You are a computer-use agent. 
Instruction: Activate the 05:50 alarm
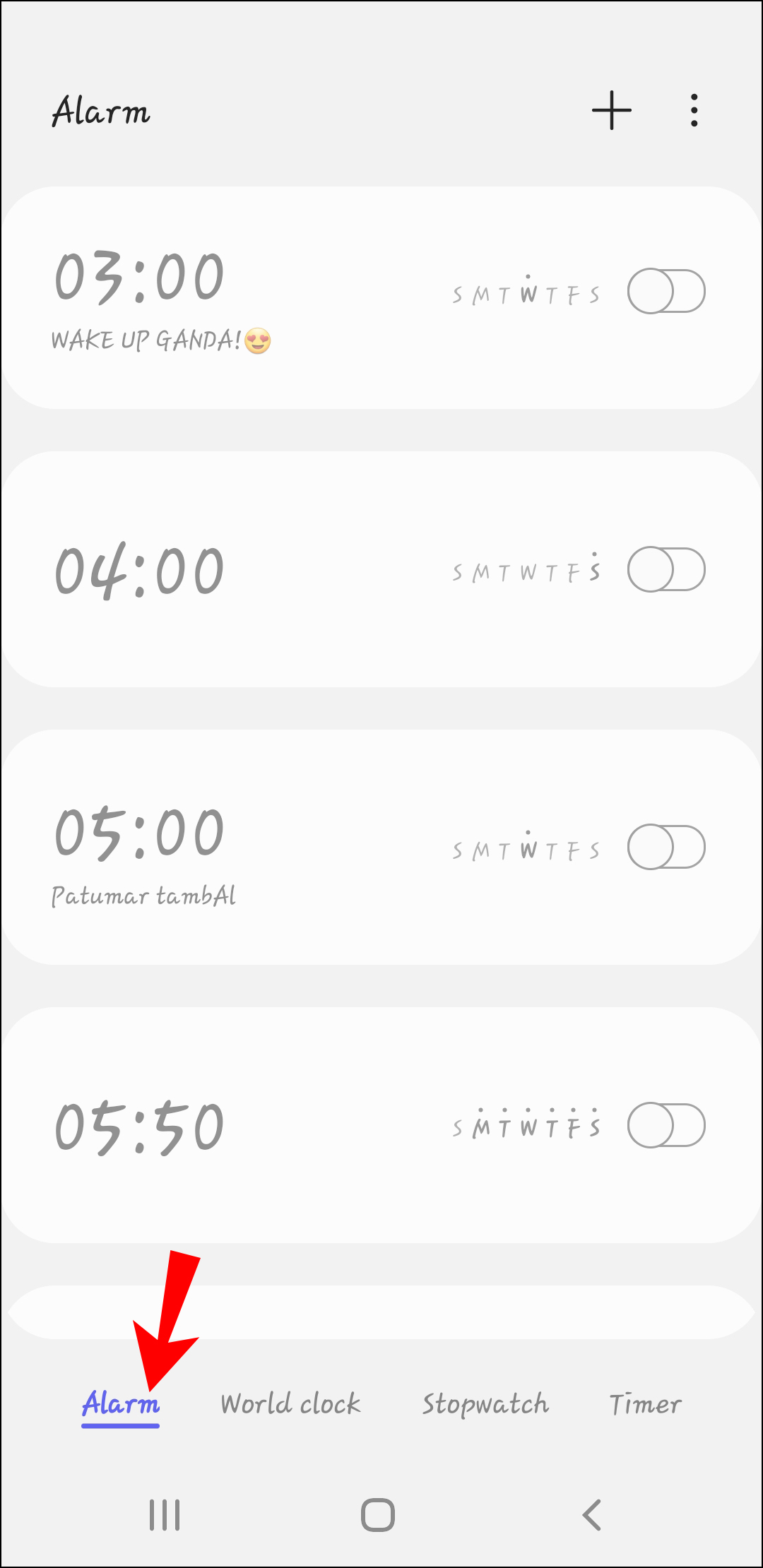(666, 1125)
